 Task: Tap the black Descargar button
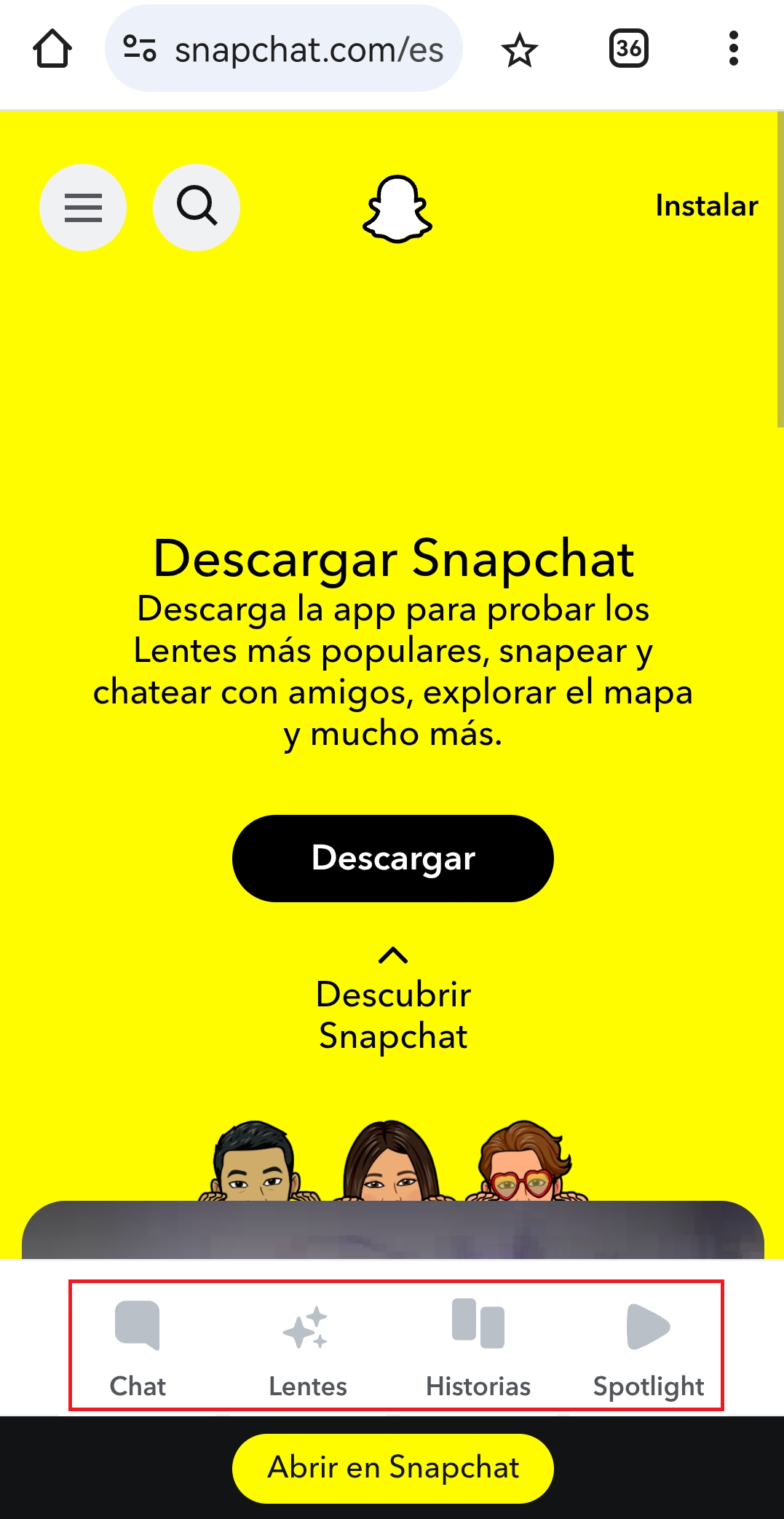pyautogui.click(x=393, y=859)
